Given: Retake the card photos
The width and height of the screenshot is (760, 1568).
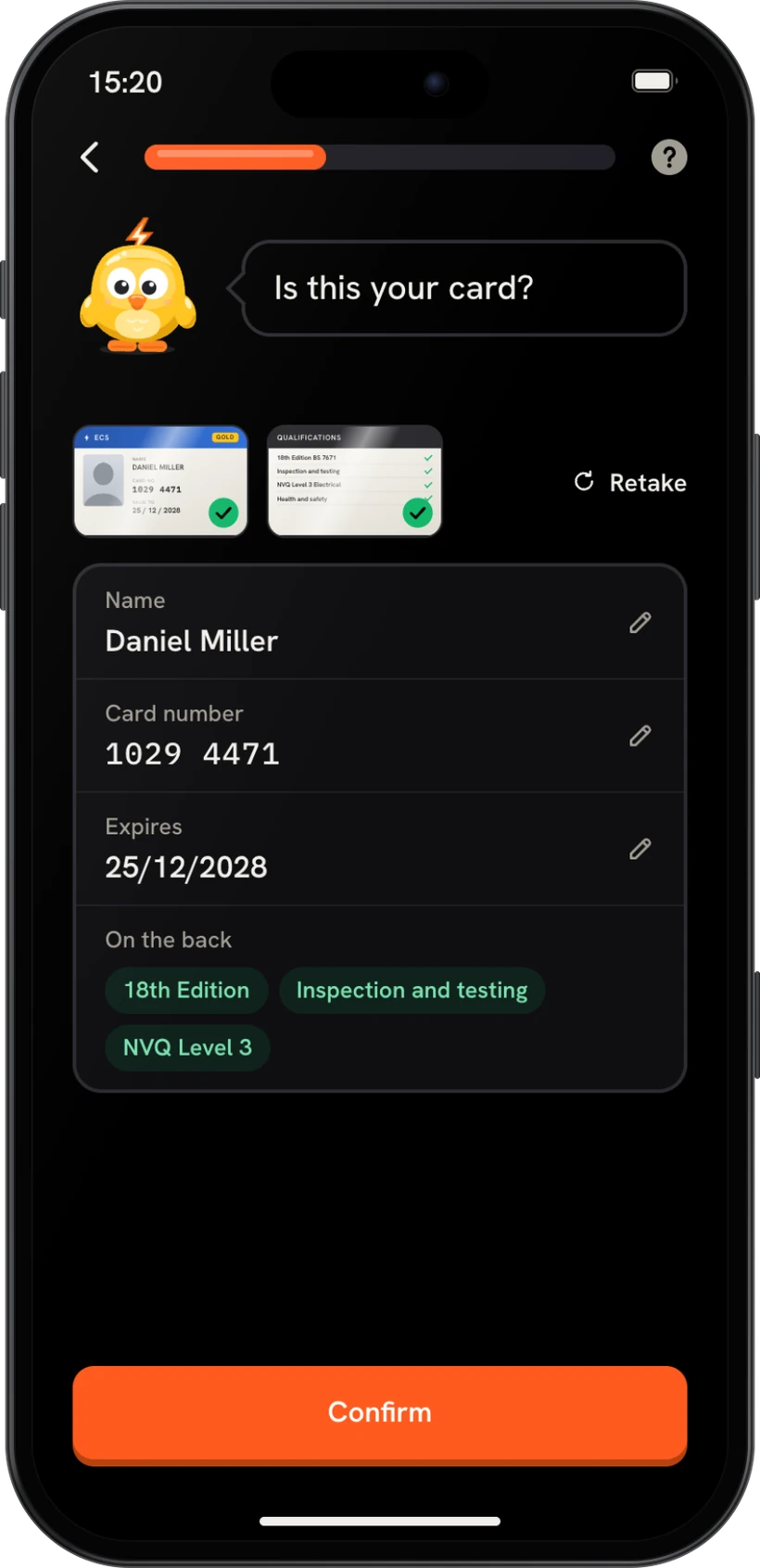Looking at the screenshot, I should tap(630, 483).
